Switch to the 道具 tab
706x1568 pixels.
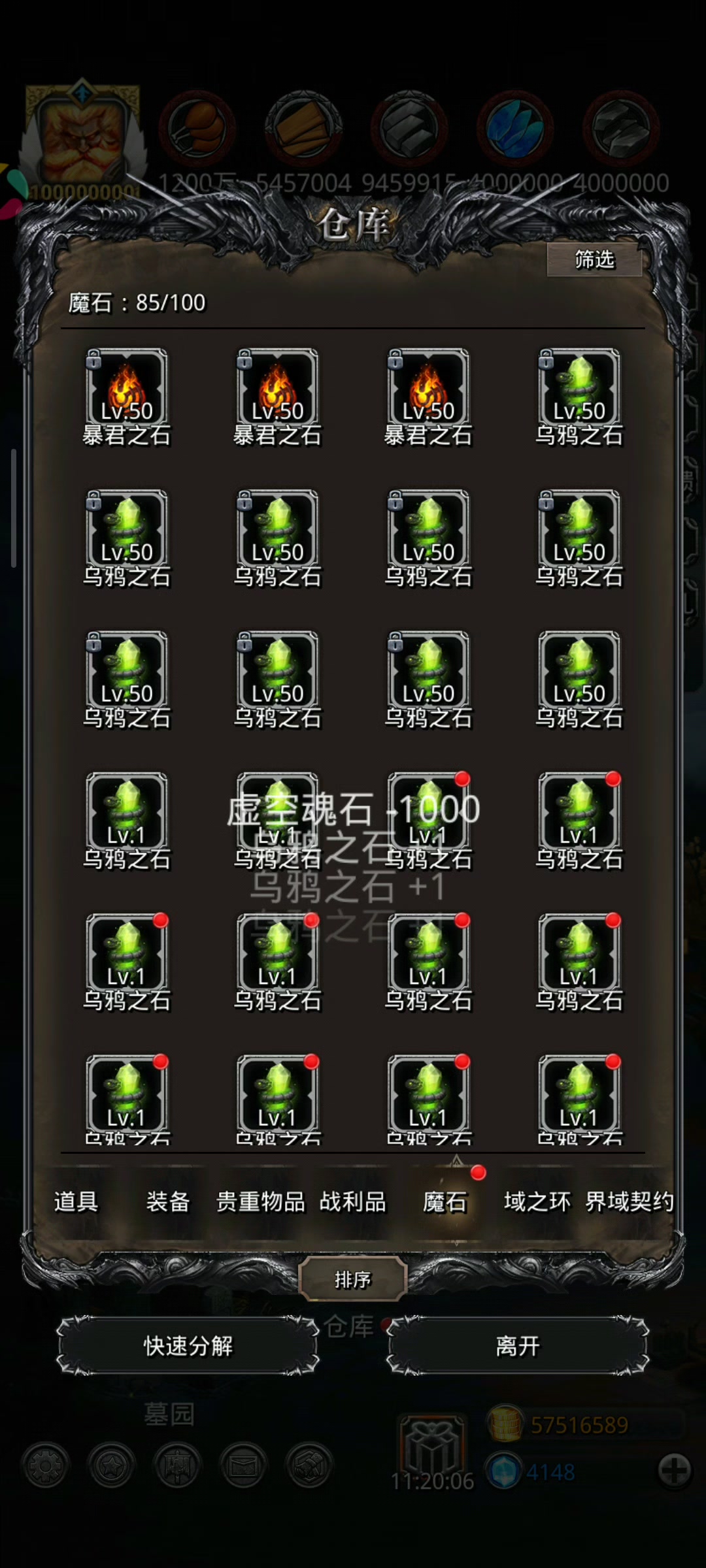(76, 1201)
